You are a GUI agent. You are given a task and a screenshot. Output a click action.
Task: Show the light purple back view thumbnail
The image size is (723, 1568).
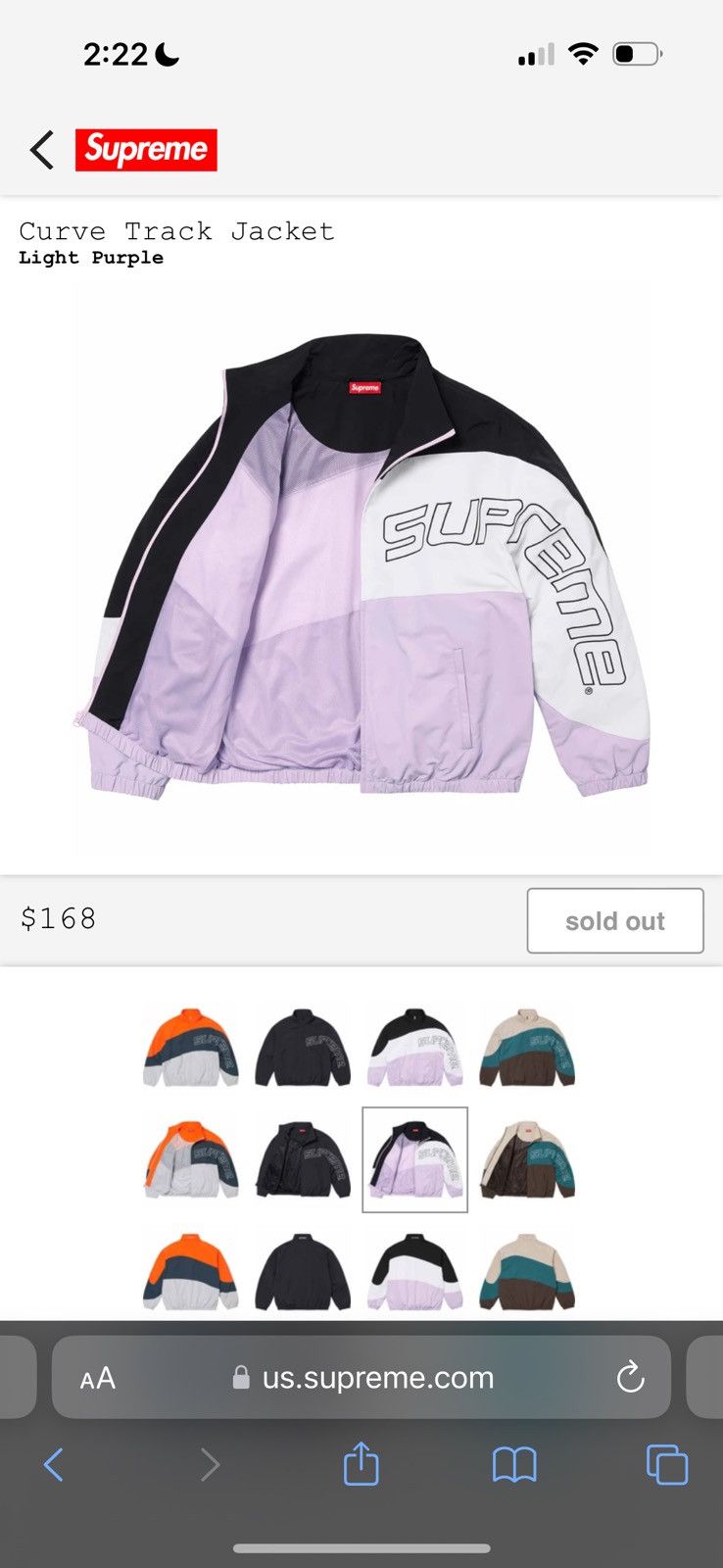coord(414,1272)
